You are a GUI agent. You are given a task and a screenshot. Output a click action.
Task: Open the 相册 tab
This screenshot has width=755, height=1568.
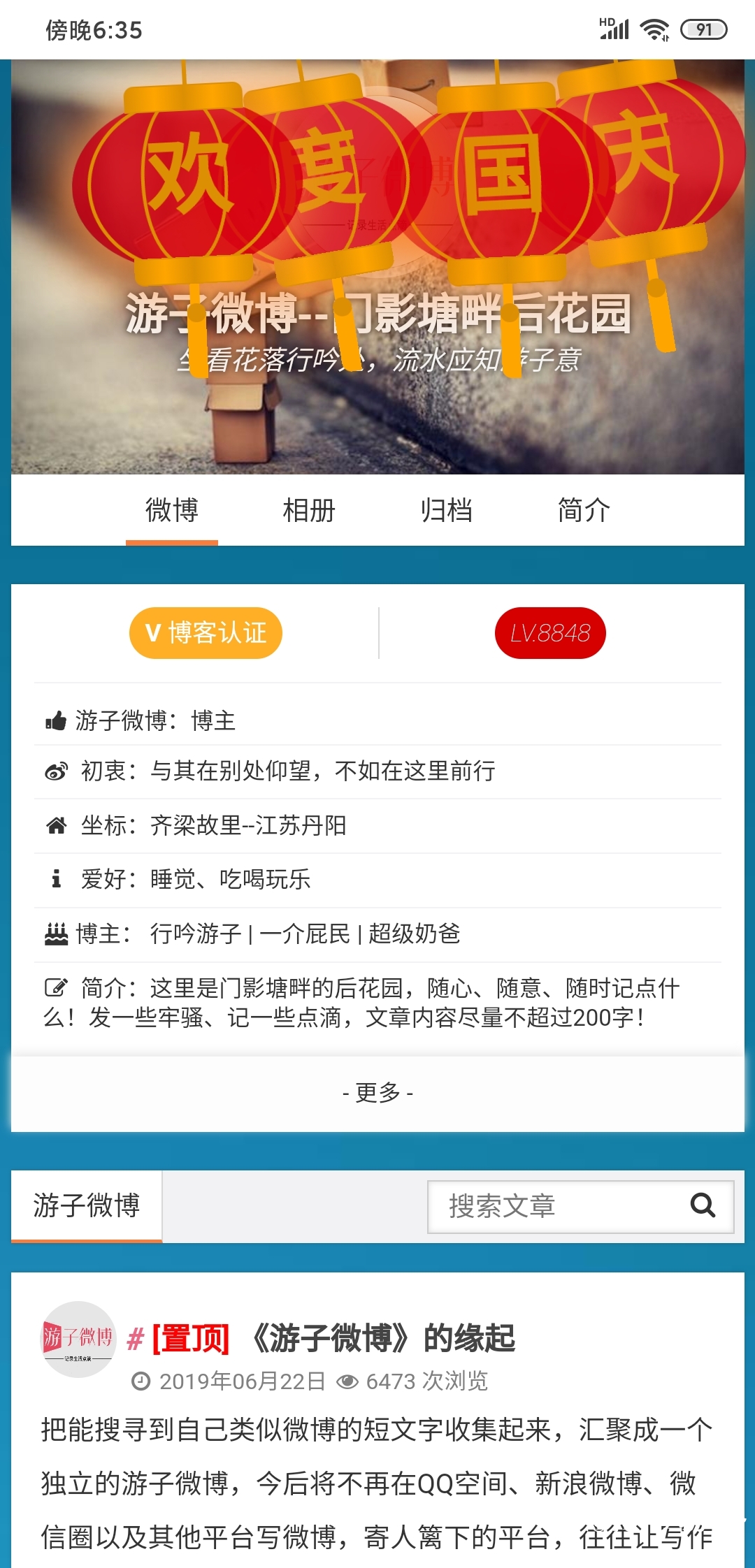click(x=309, y=510)
